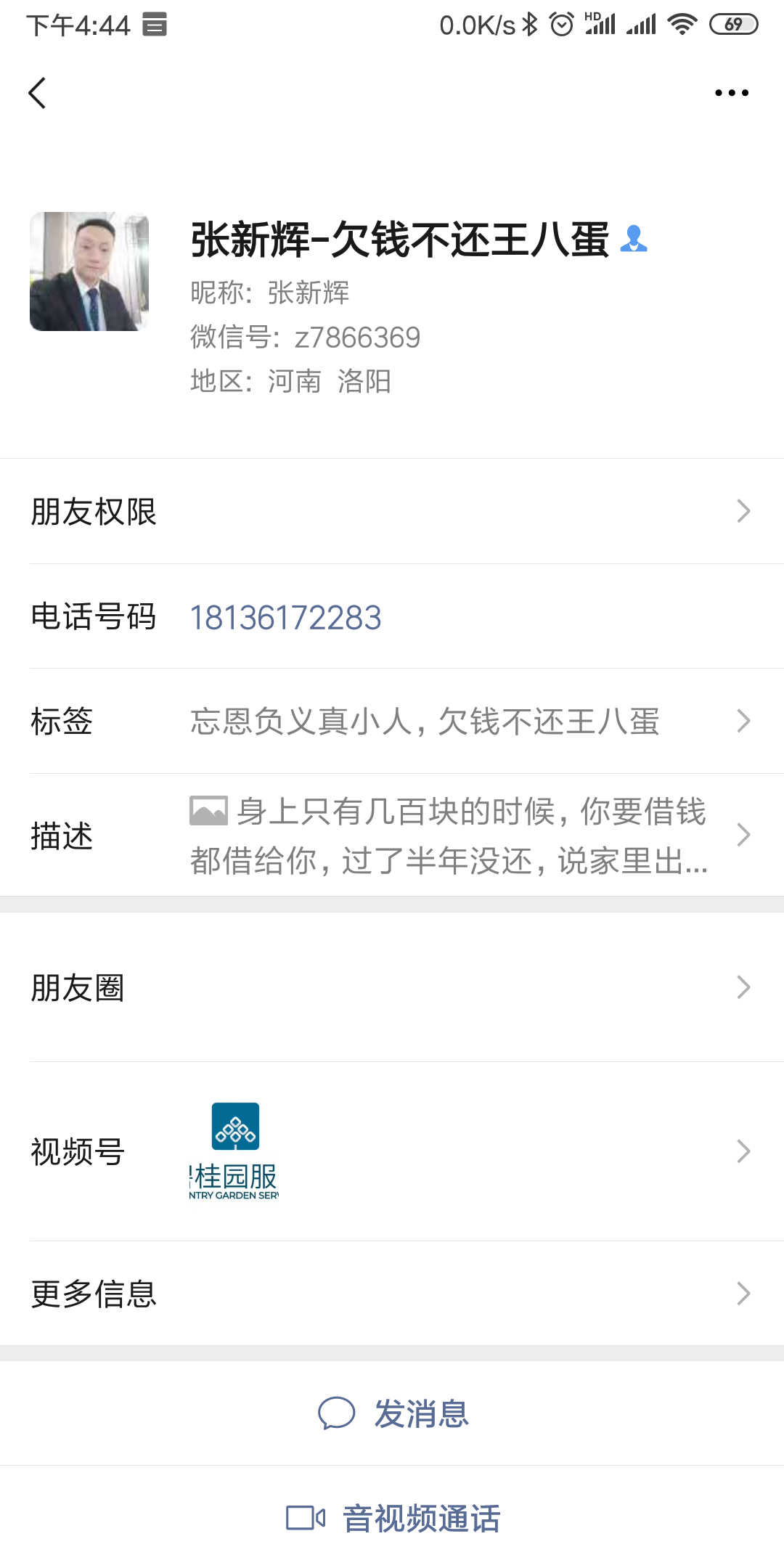Image resolution: width=784 pixels, height=1568 pixels.
Task: Expand the 朋友权限 row chevron
Action: [x=743, y=512]
